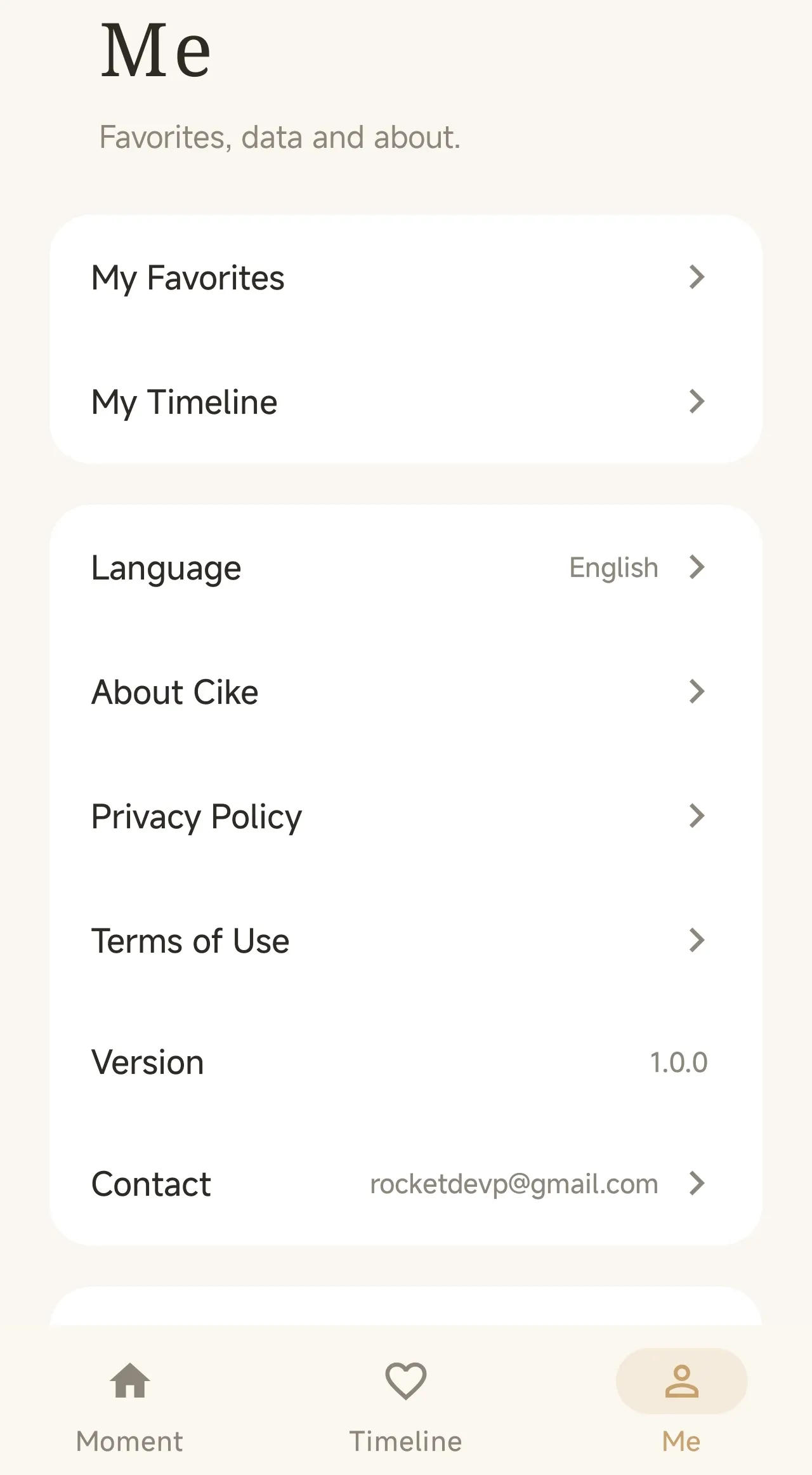812x1475 pixels.
Task: Read the Privacy Policy
Action: tap(406, 816)
